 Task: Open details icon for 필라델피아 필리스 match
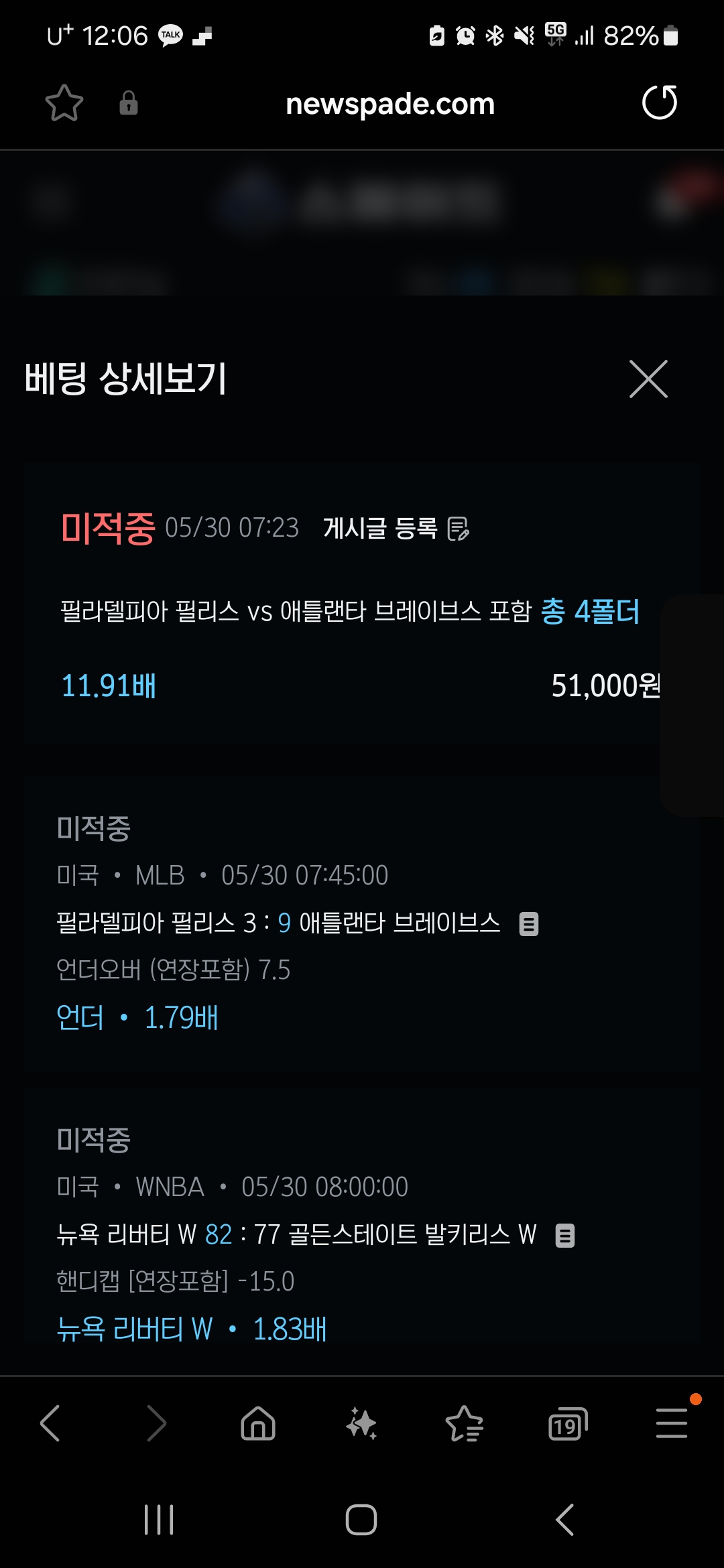pos(529,924)
